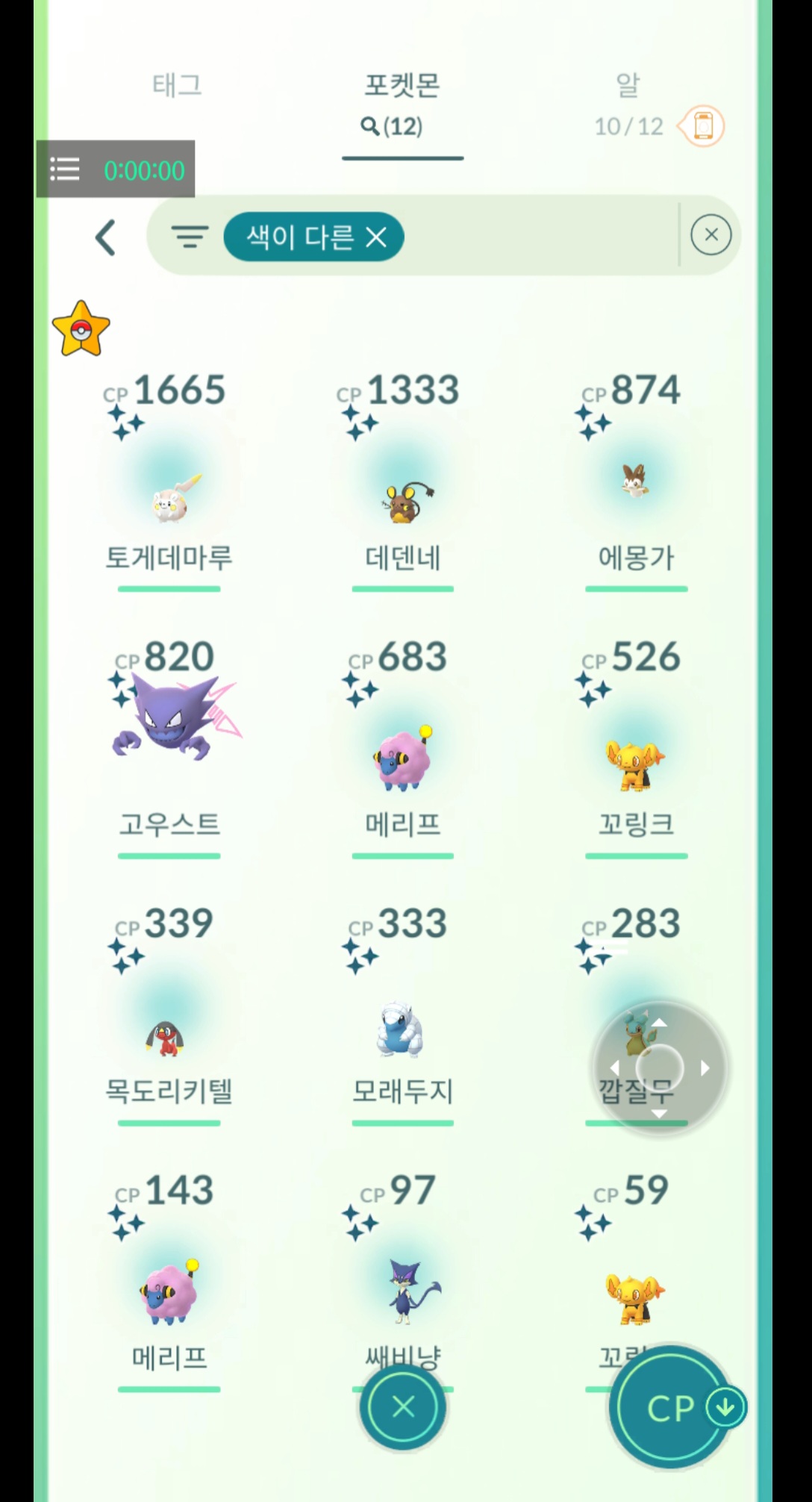The height and width of the screenshot is (1502, 812).
Task: Switch to the 알 eggs tab
Action: pos(628,85)
